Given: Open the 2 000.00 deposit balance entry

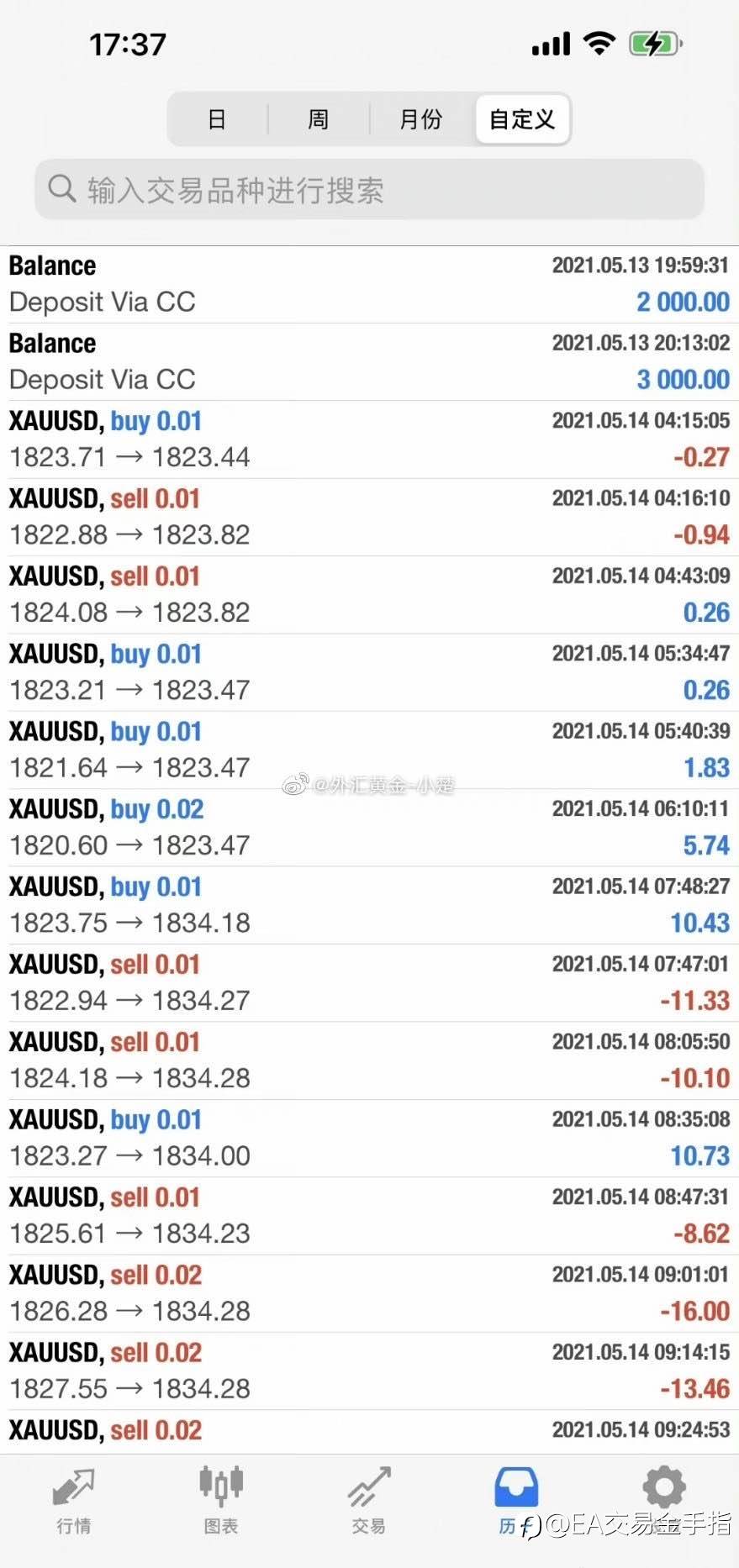Looking at the screenshot, I should coord(369,285).
